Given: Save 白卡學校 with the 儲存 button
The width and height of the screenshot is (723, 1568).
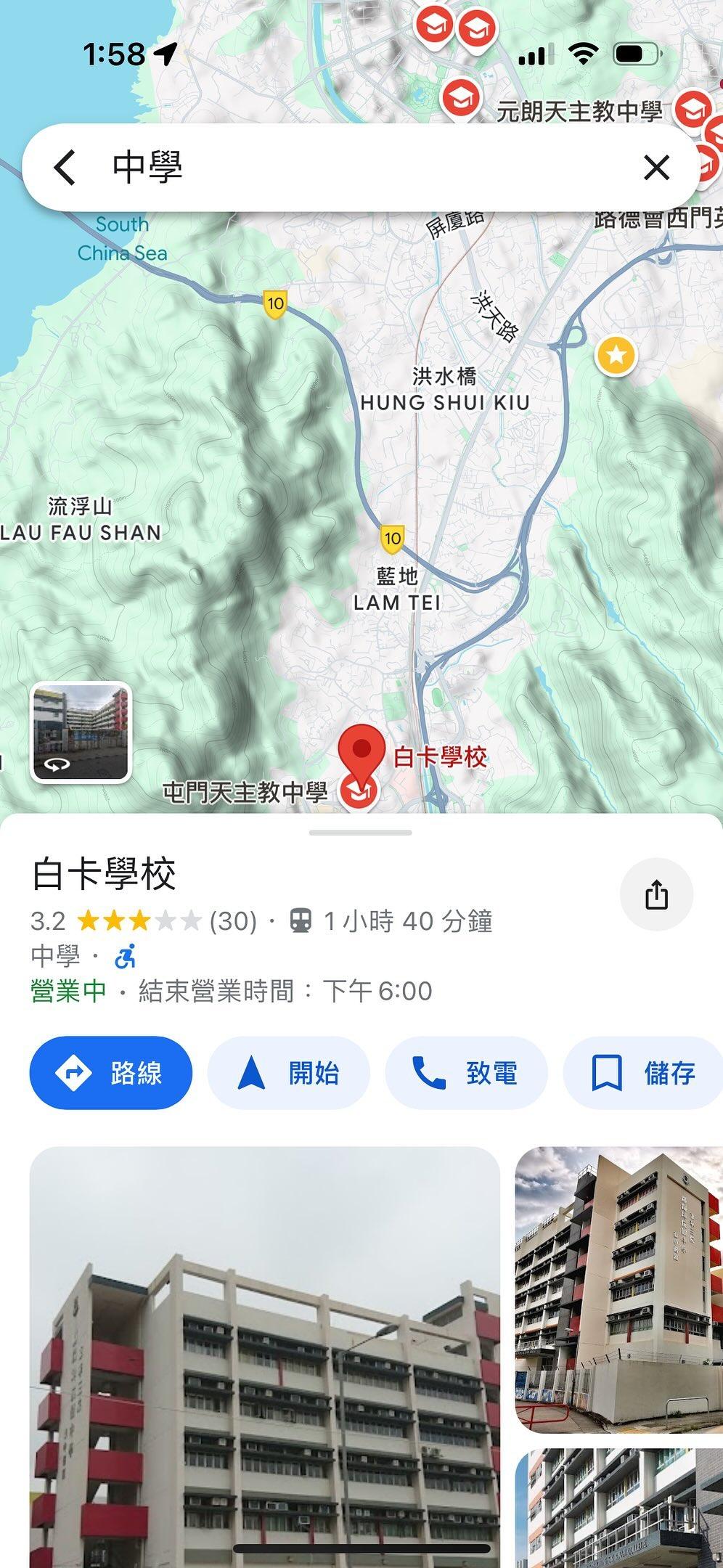Looking at the screenshot, I should tap(642, 1072).
